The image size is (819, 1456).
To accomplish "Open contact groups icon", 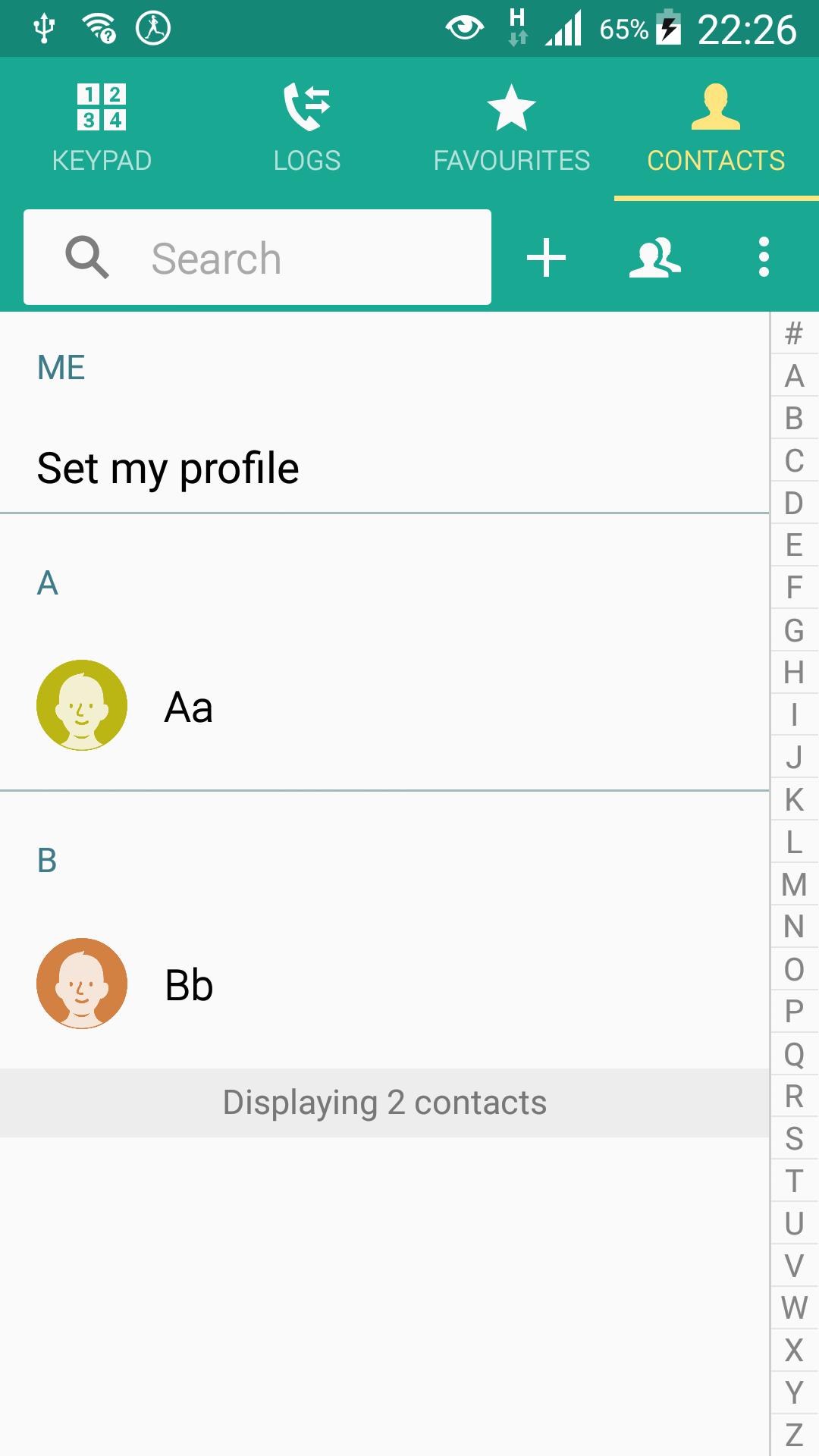I will pos(655,258).
